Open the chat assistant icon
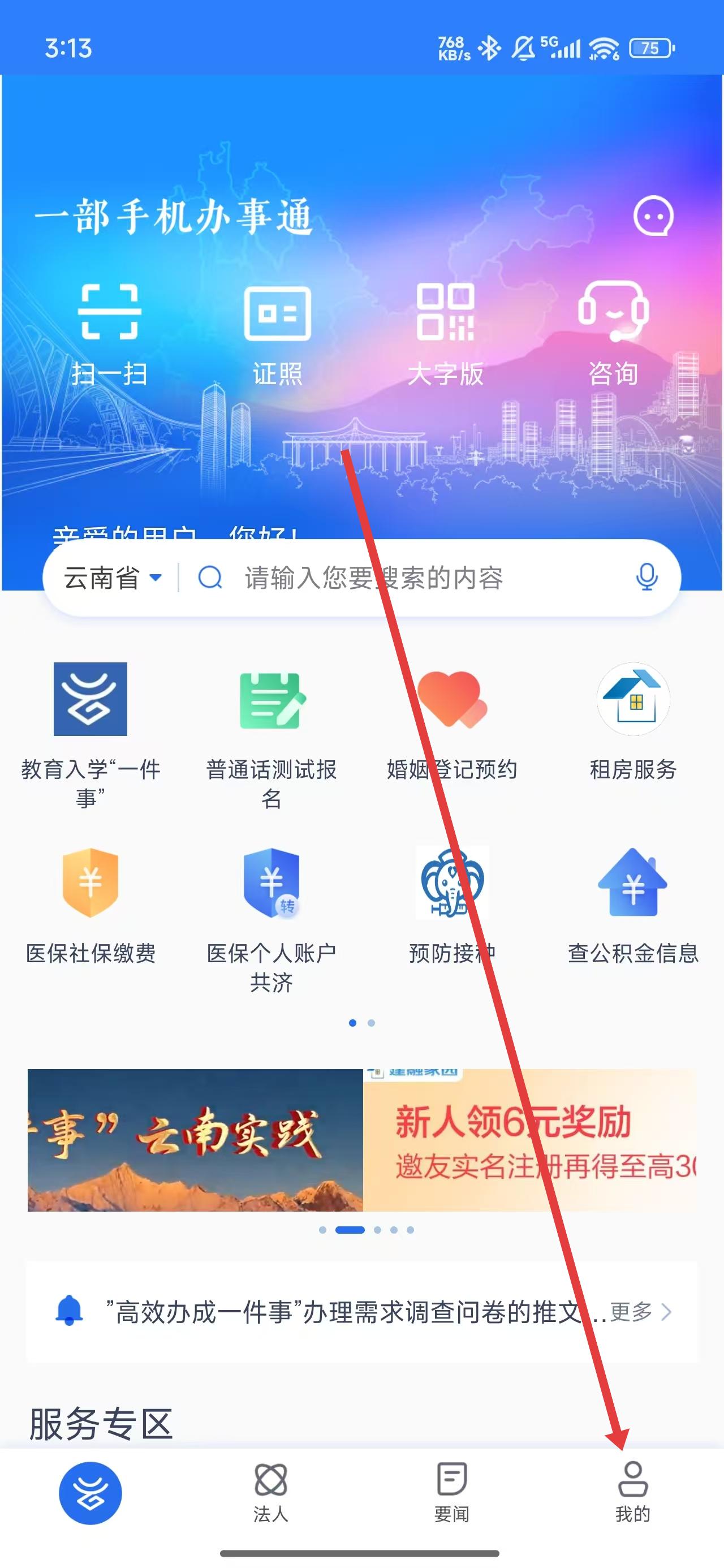The height and width of the screenshot is (1568, 724). click(653, 216)
